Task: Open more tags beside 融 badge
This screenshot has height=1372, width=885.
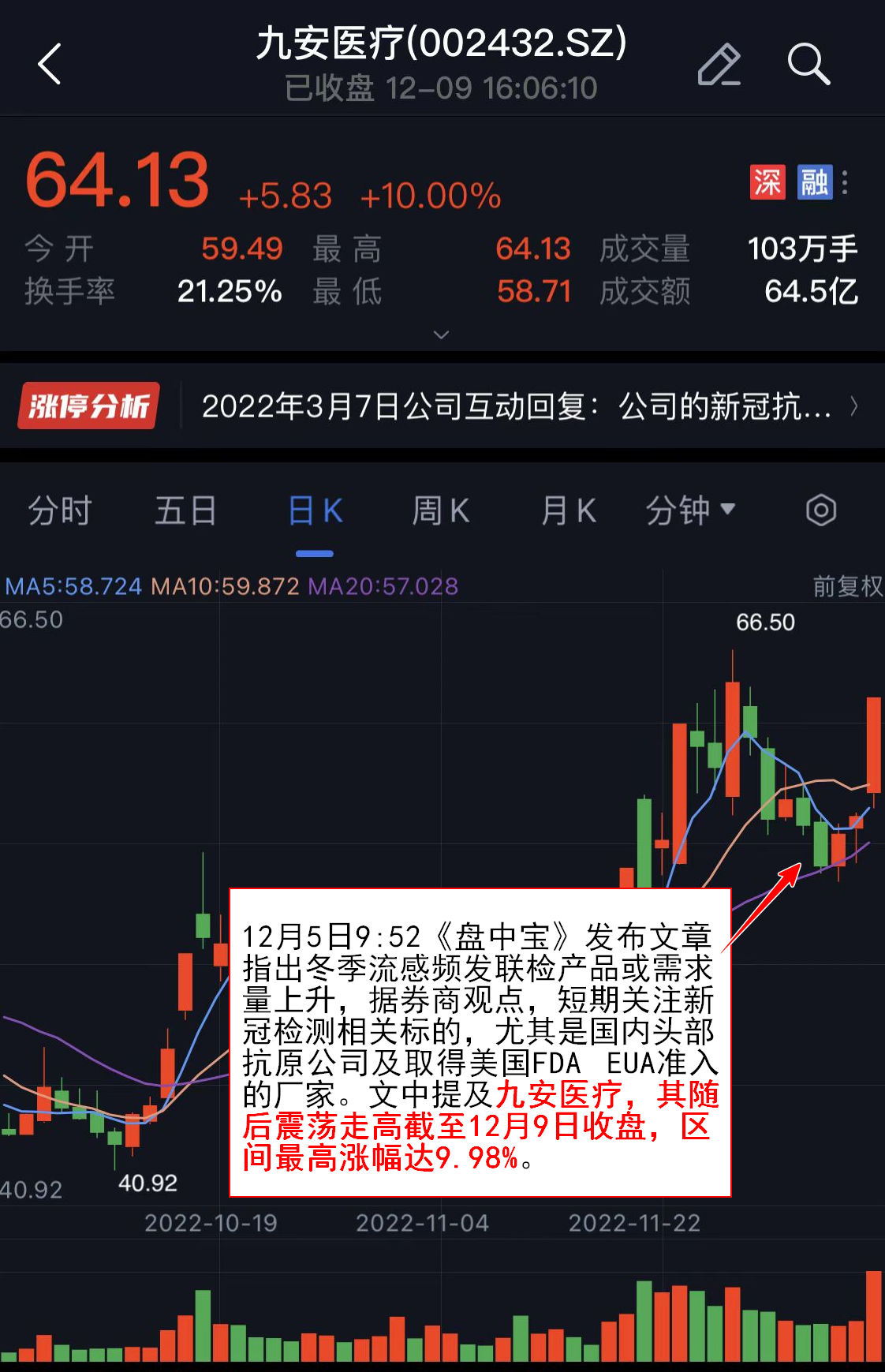Action: (846, 182)
